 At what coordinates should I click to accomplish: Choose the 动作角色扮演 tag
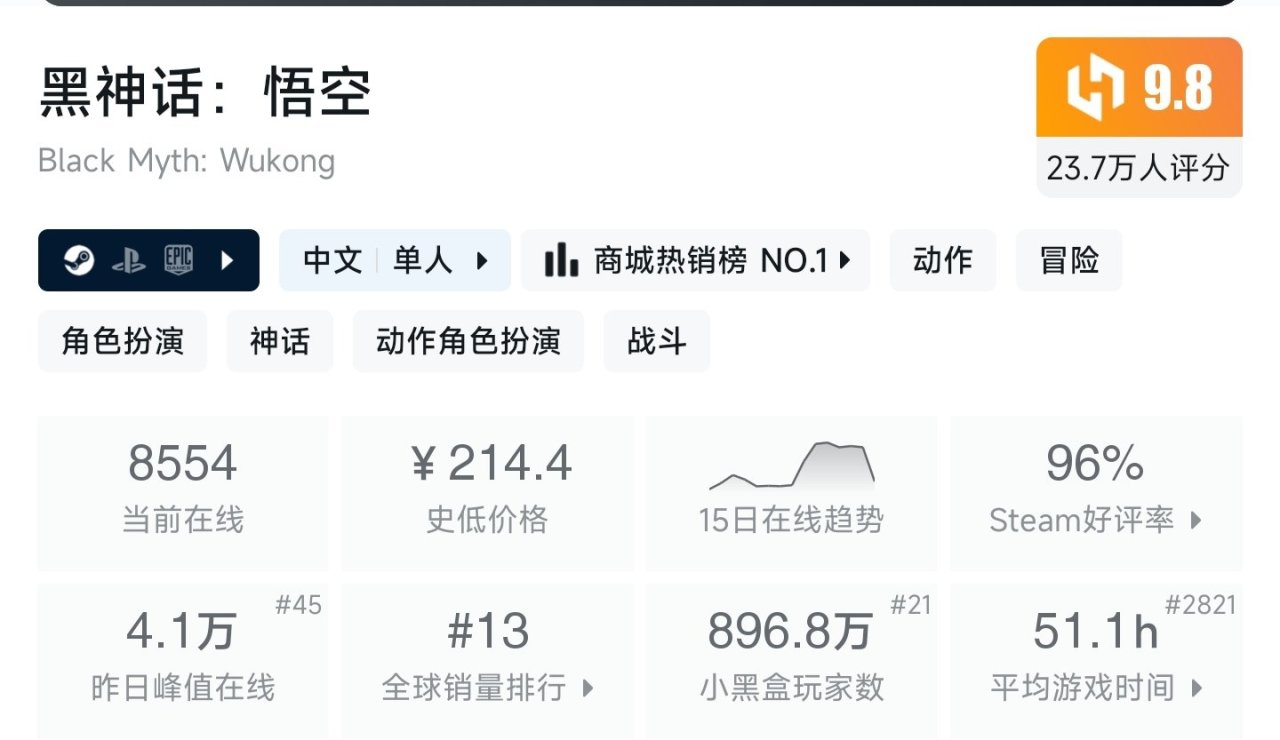click(x=468, y=342)
